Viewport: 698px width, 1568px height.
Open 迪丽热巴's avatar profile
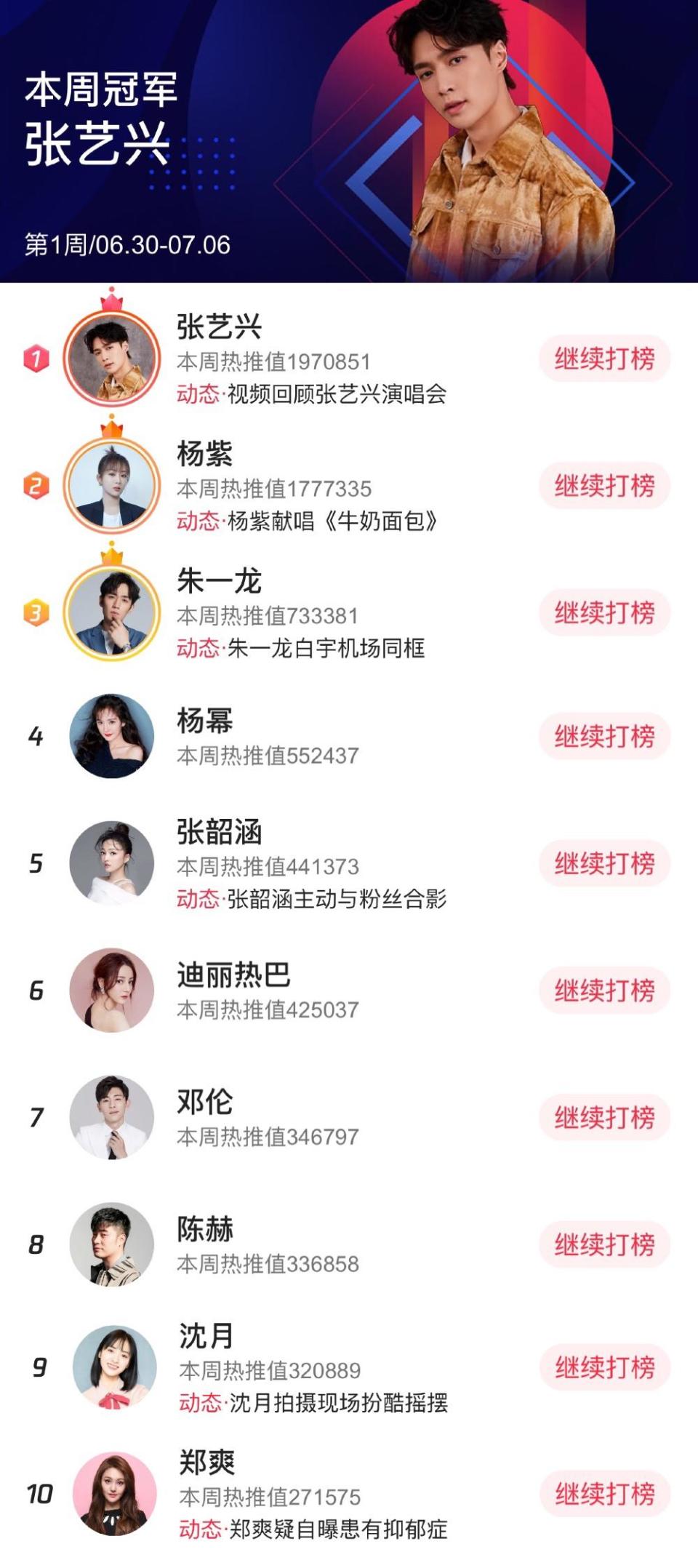pos(112,991)
